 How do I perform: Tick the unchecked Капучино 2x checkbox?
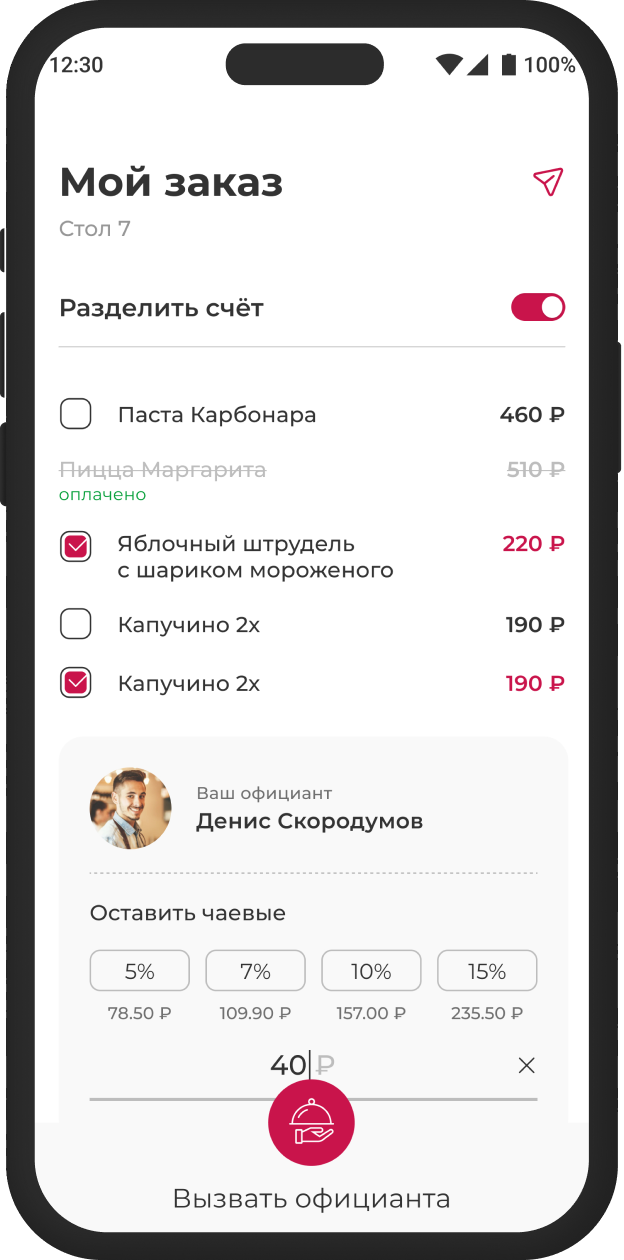pos(76,624)
